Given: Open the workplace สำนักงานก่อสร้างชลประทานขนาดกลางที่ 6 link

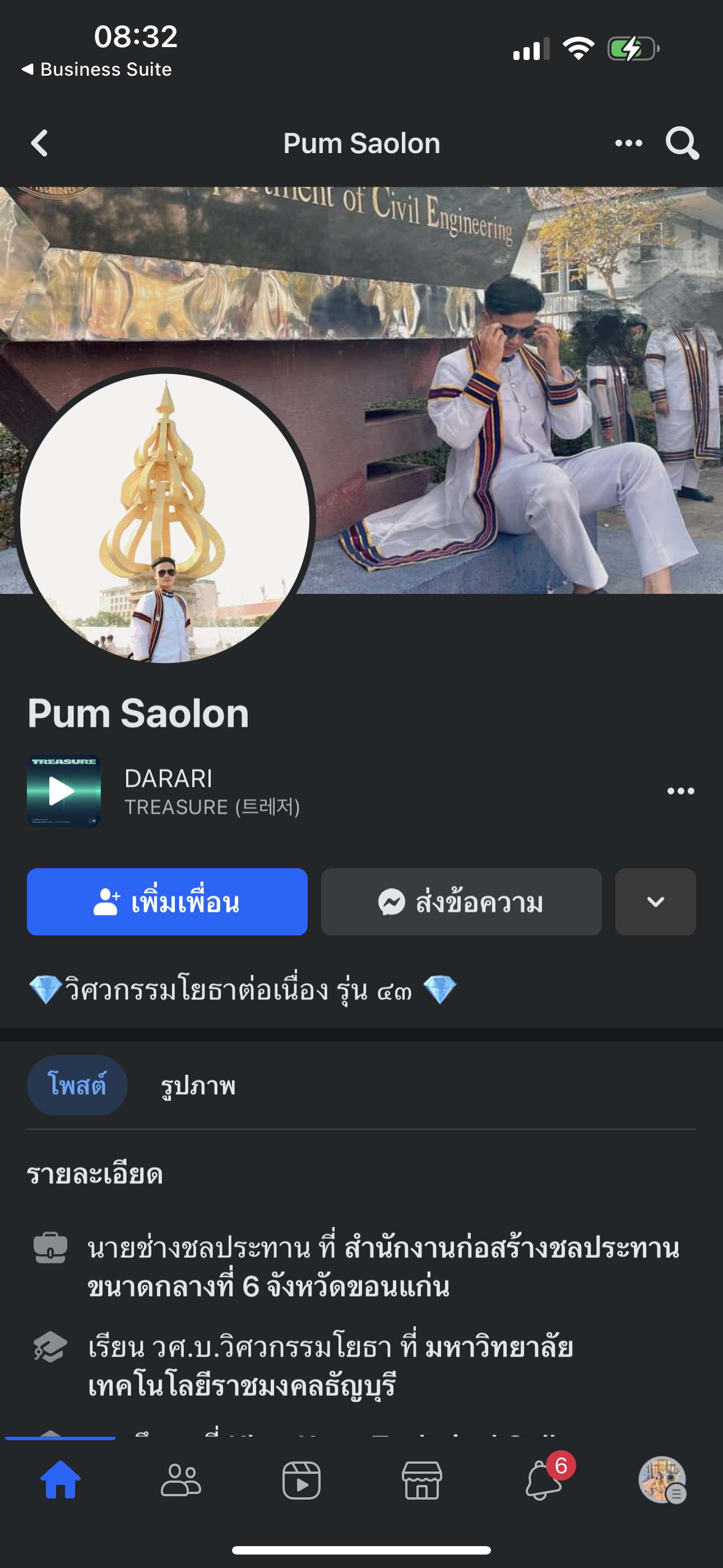Looking at the screenshot, I should pos(511,1249).
